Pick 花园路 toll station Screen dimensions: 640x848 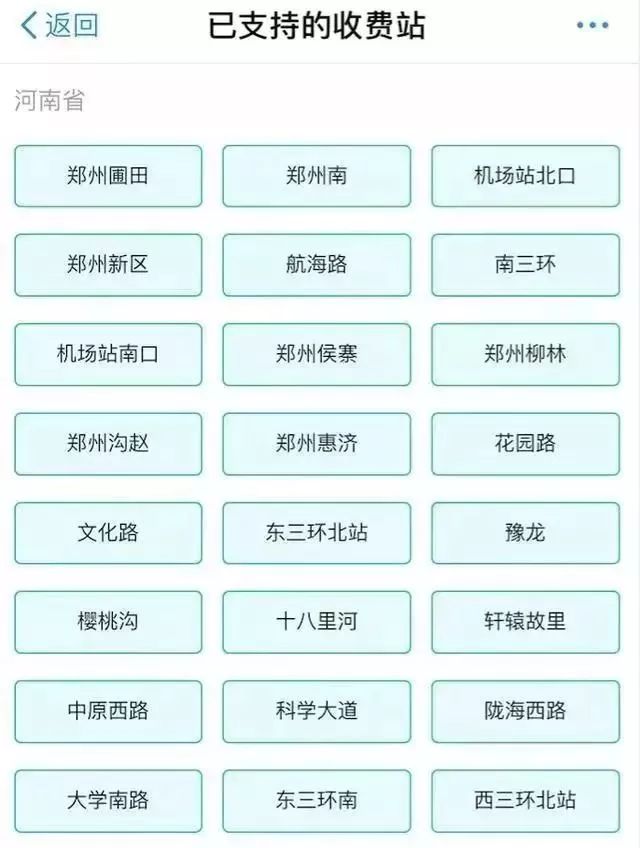tap(525, 443)
